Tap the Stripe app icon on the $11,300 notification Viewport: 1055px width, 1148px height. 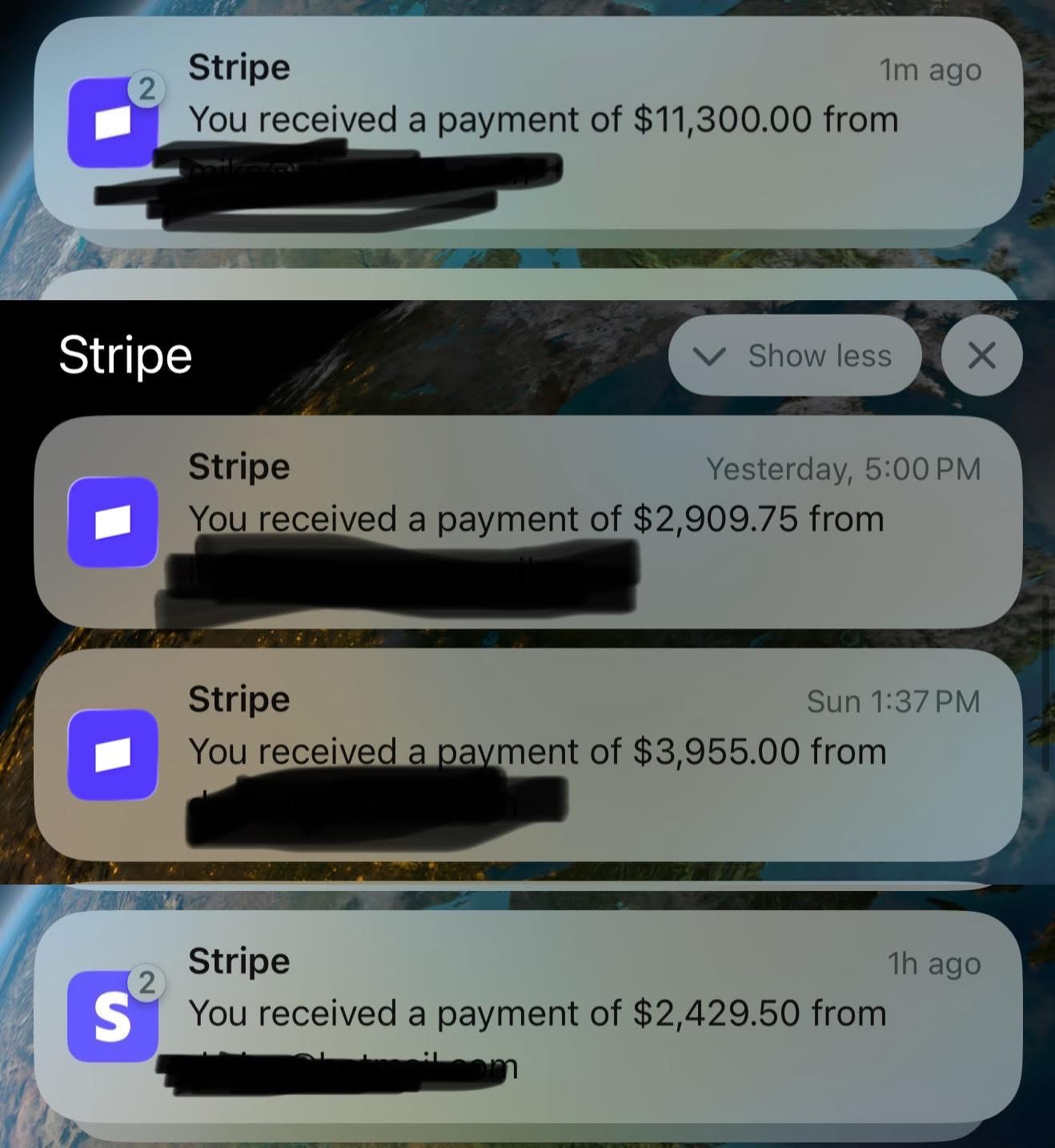click(112, 120)
